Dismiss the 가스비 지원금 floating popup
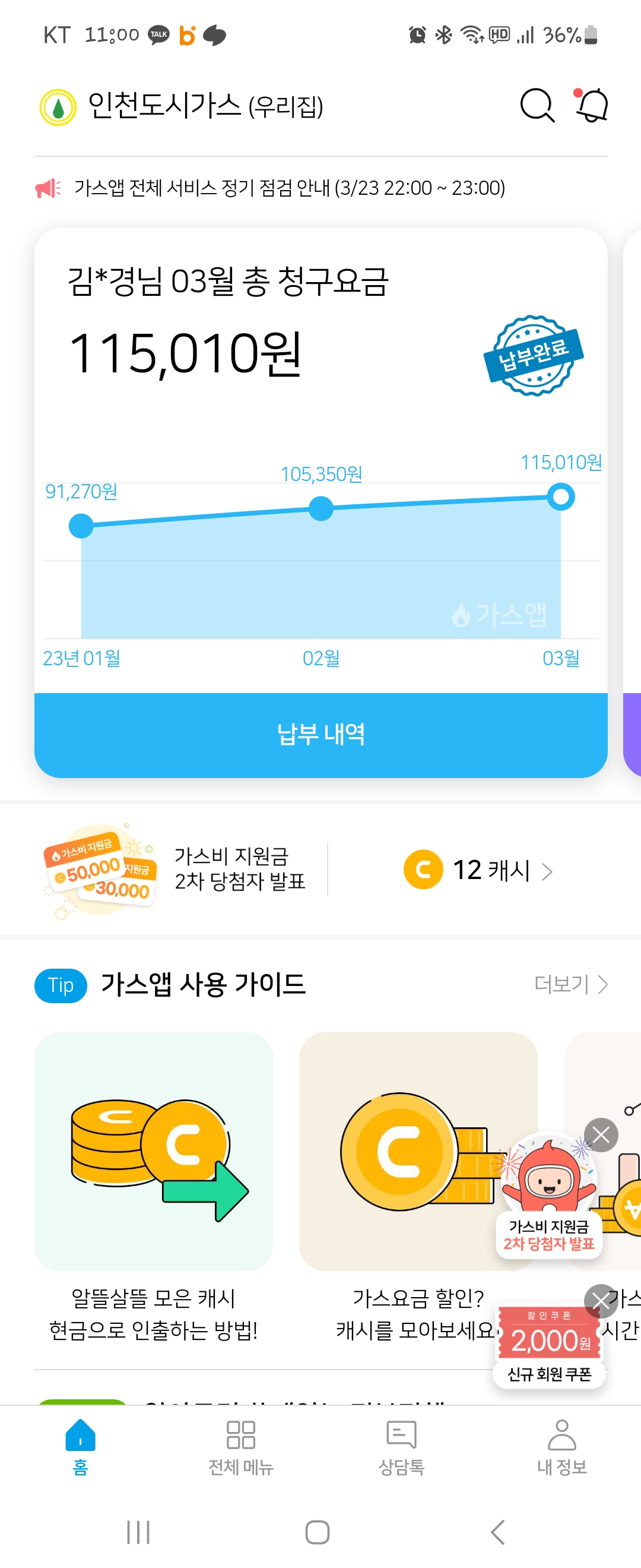641x1568 pixels. 601,1135
